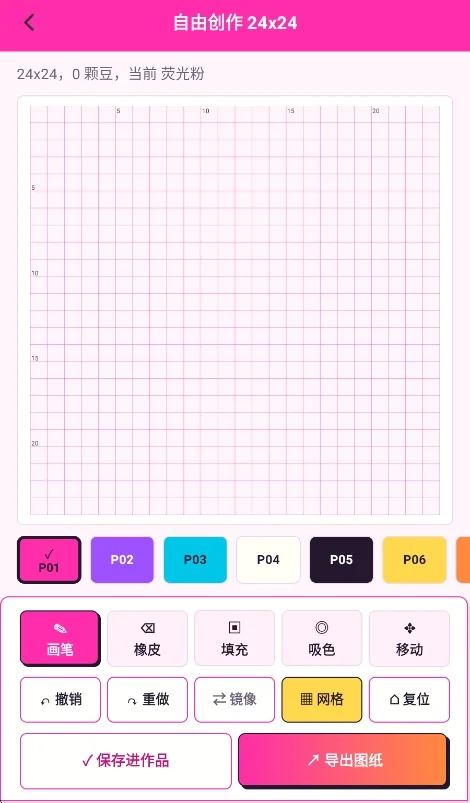Select the P02 purple color

click(x=122, y=560)
